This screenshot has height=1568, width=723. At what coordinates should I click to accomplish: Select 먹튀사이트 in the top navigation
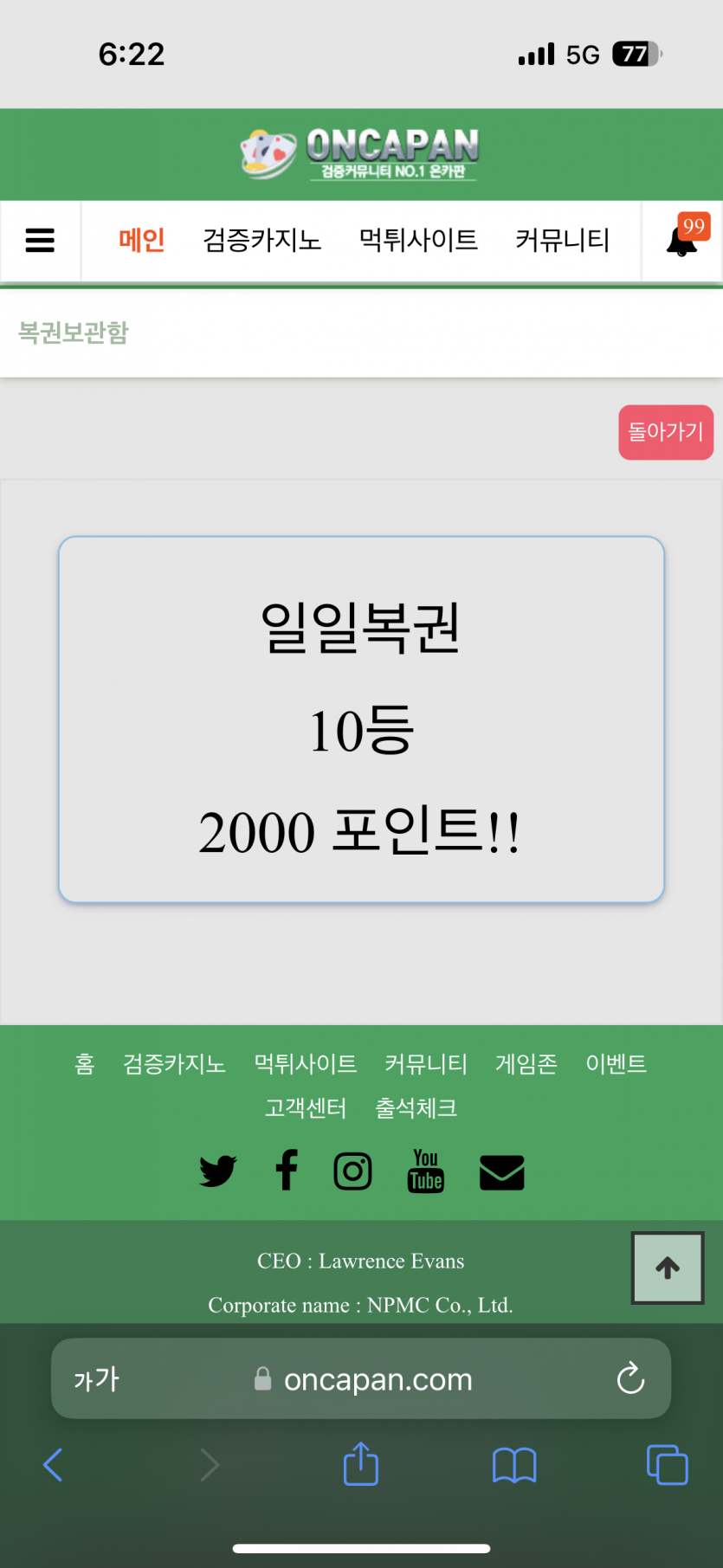pyautogui.click(x=418, y=240)
